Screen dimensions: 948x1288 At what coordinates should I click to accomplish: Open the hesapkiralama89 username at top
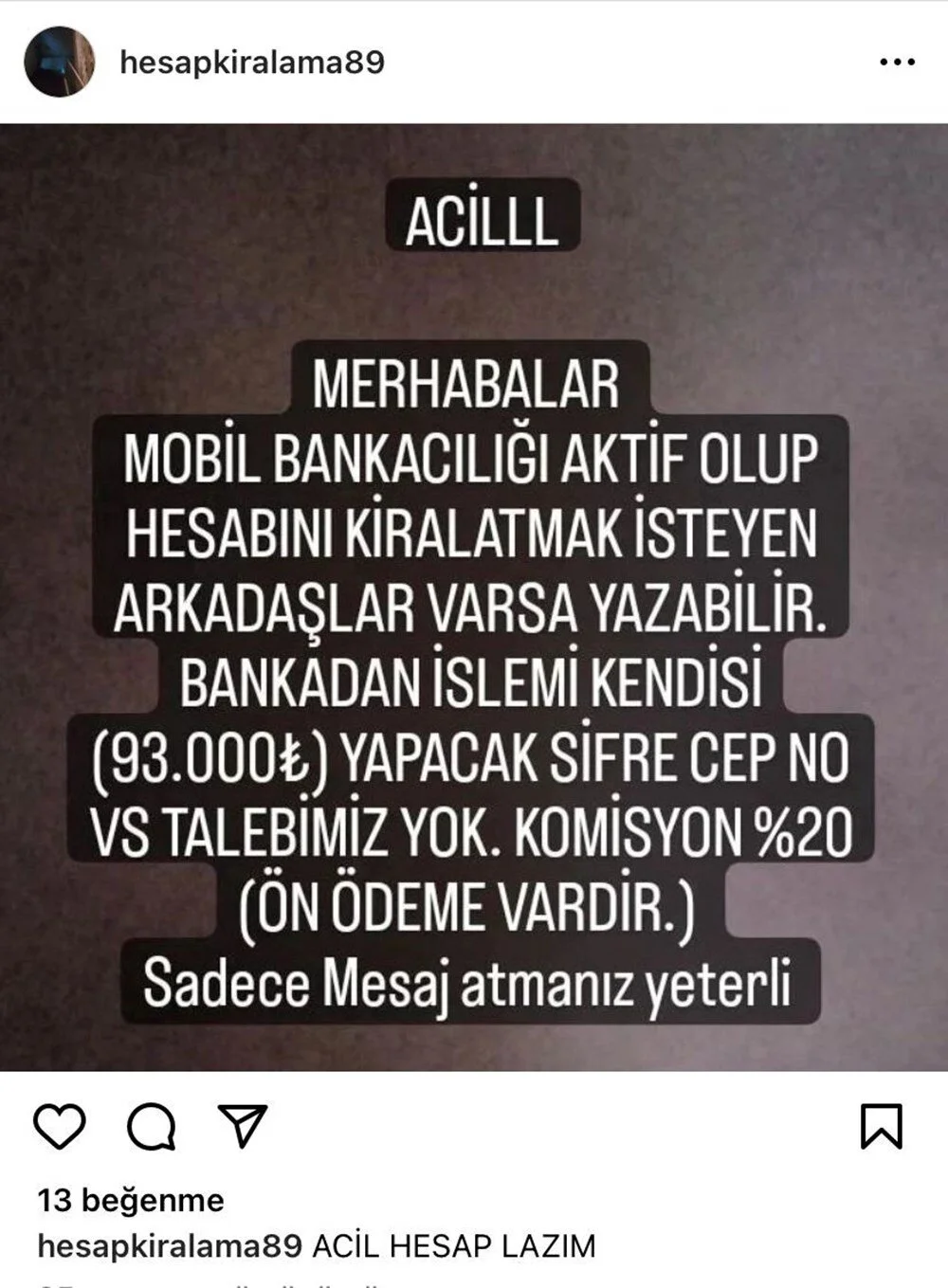coord(252,63)
